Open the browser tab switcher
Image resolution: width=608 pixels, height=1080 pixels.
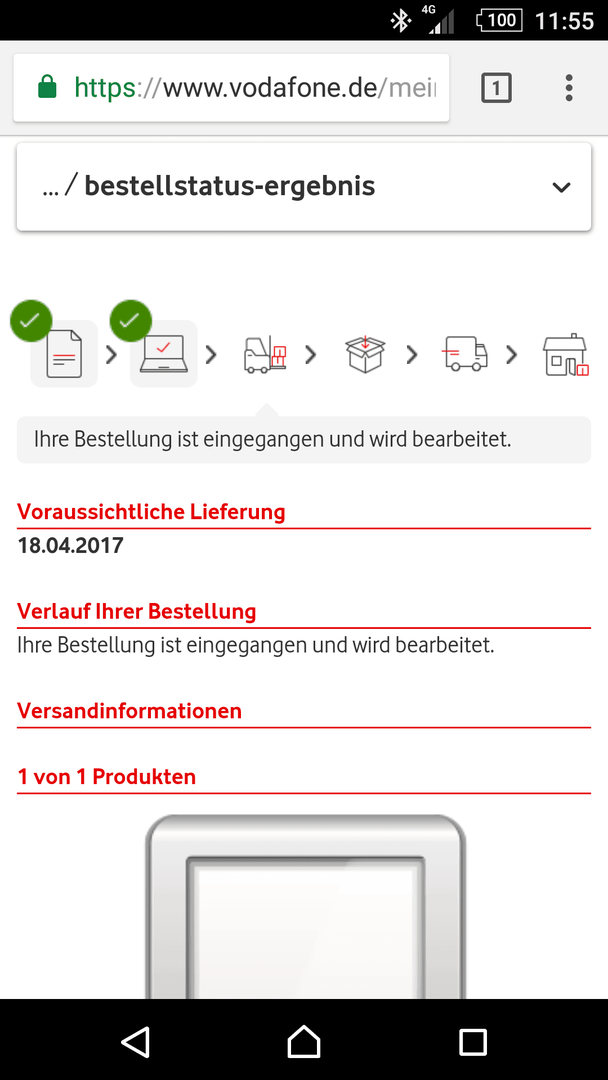point(496,88)
